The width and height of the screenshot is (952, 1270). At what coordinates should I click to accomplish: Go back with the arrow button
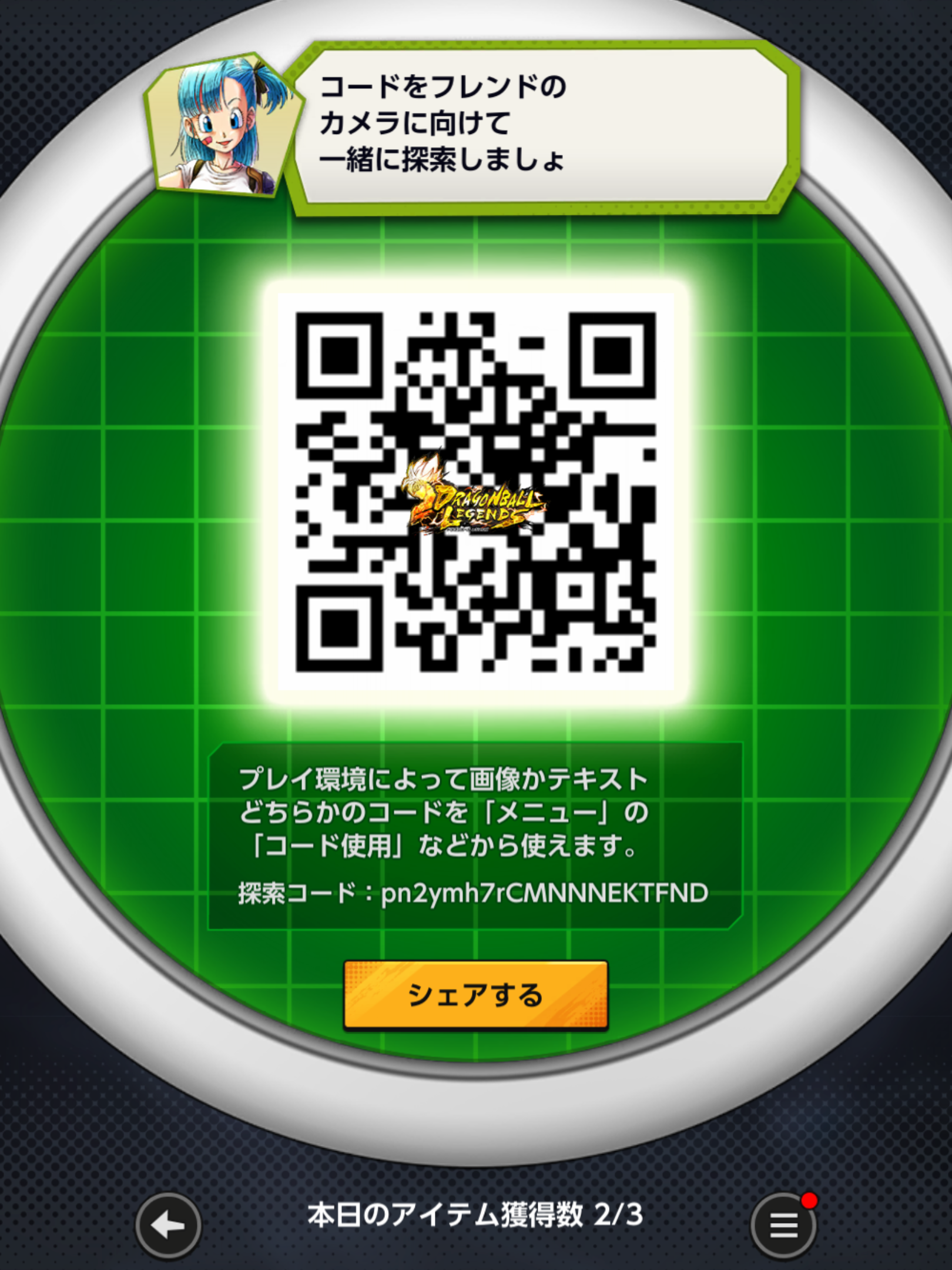click(x=169, y=1225)
